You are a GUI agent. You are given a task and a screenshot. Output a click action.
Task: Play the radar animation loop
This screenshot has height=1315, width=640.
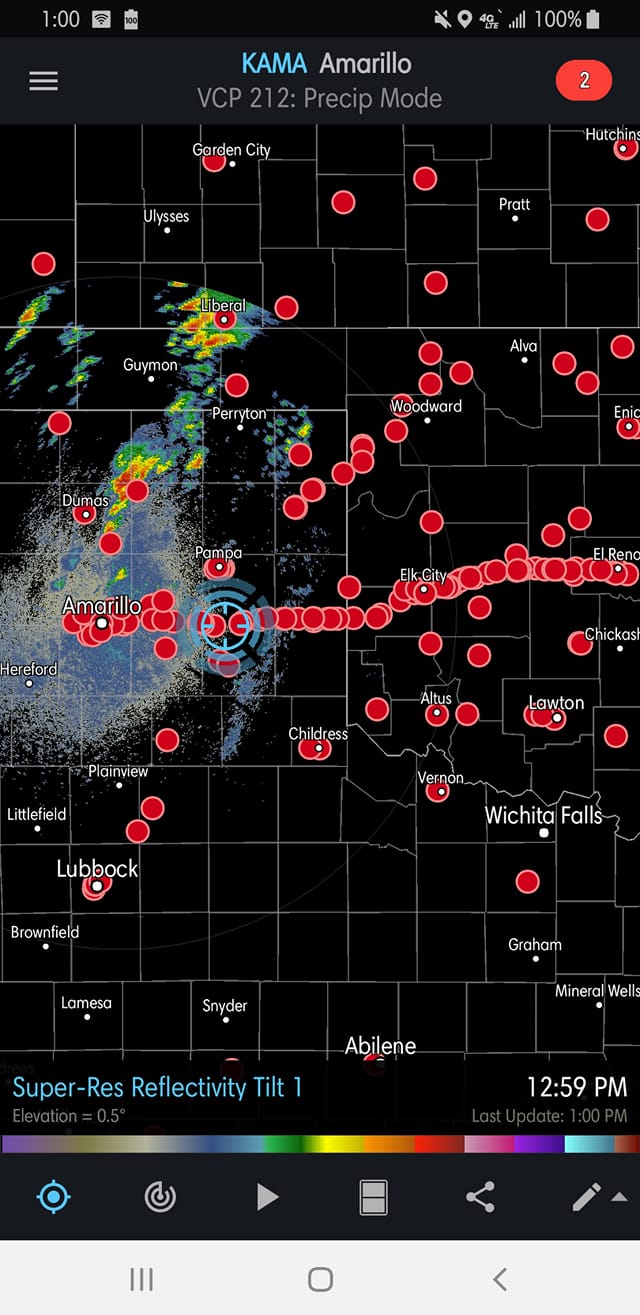pos(266,1196)
